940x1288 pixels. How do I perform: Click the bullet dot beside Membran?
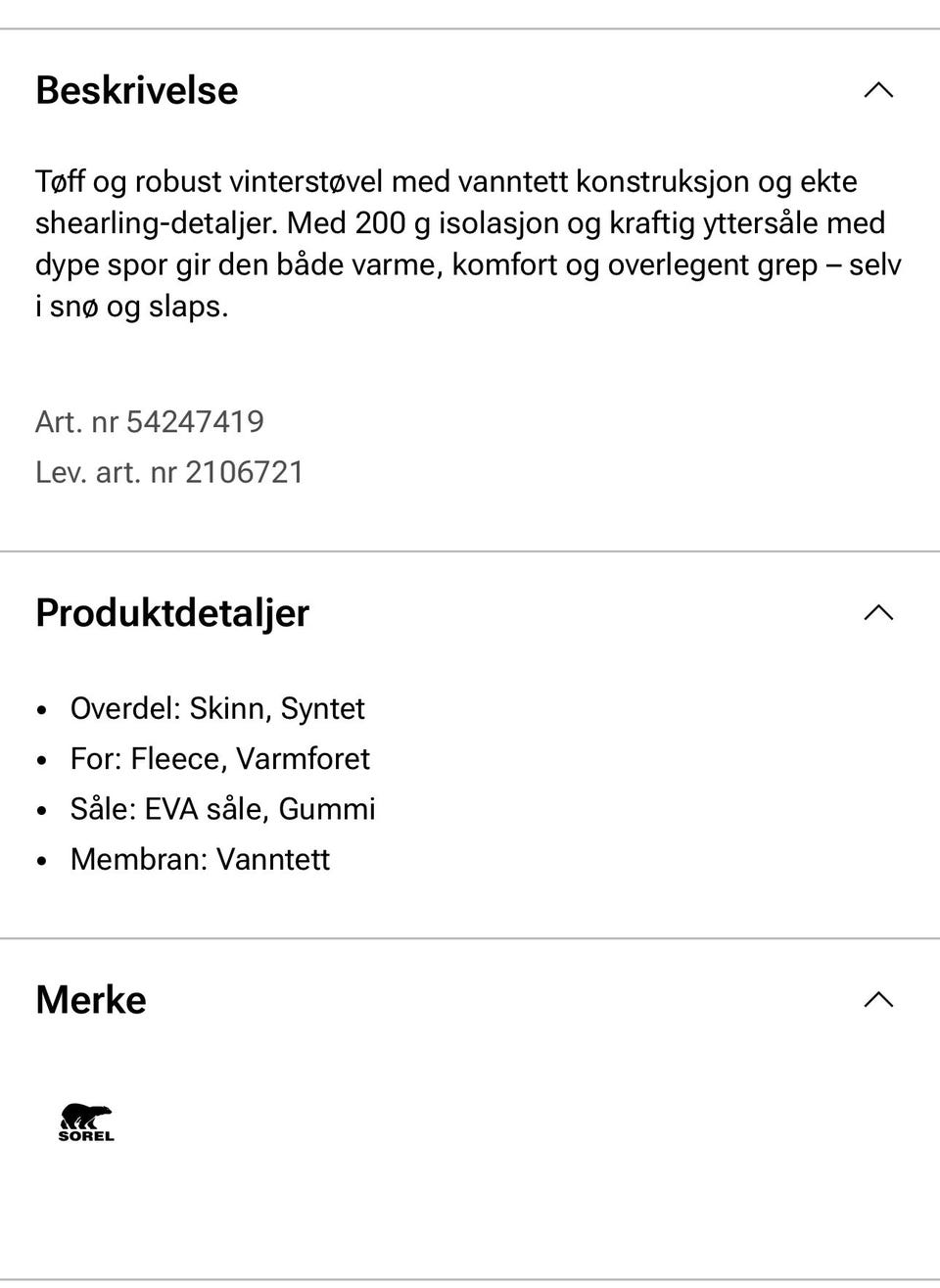click(41, 861)
